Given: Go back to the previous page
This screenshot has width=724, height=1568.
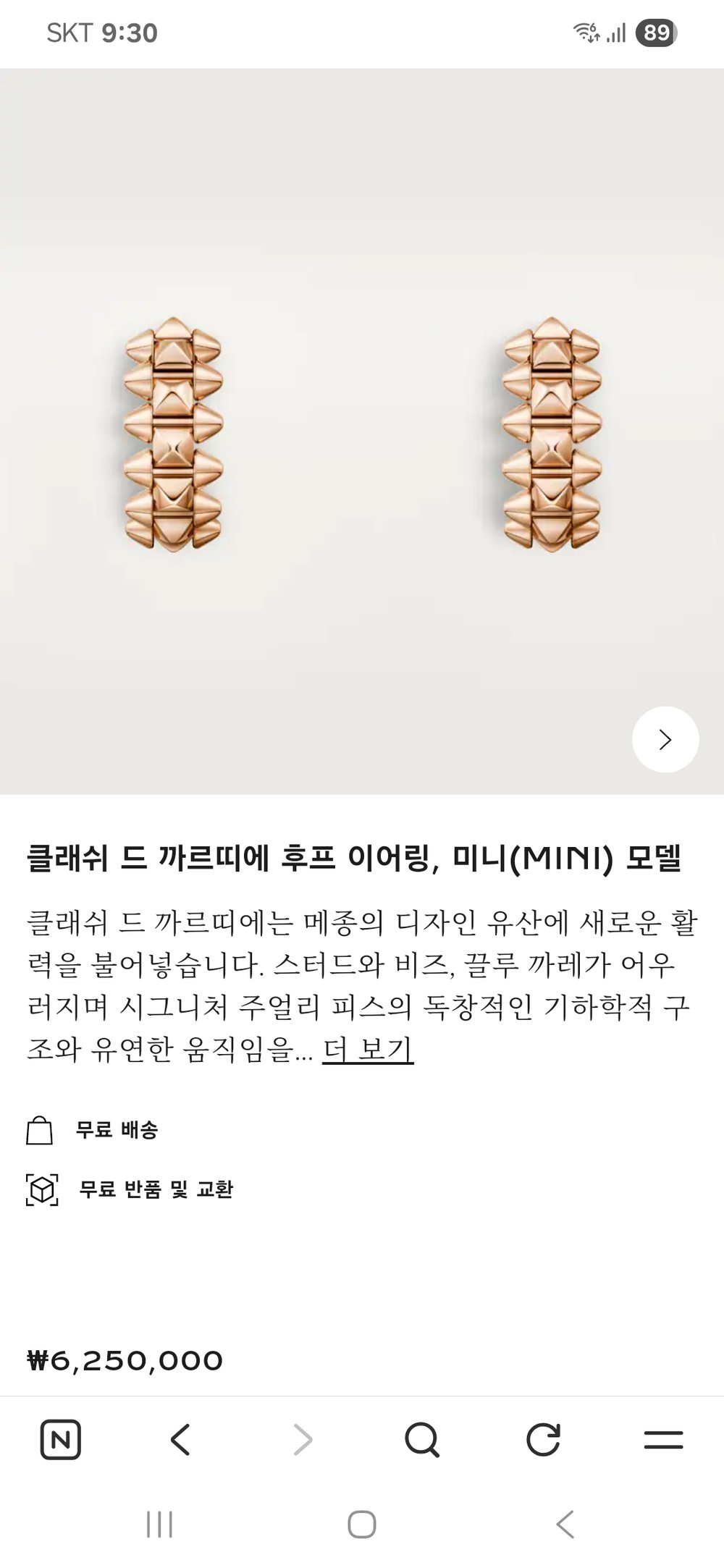Looking at the screenshot, I should (x=180, y=1439).
